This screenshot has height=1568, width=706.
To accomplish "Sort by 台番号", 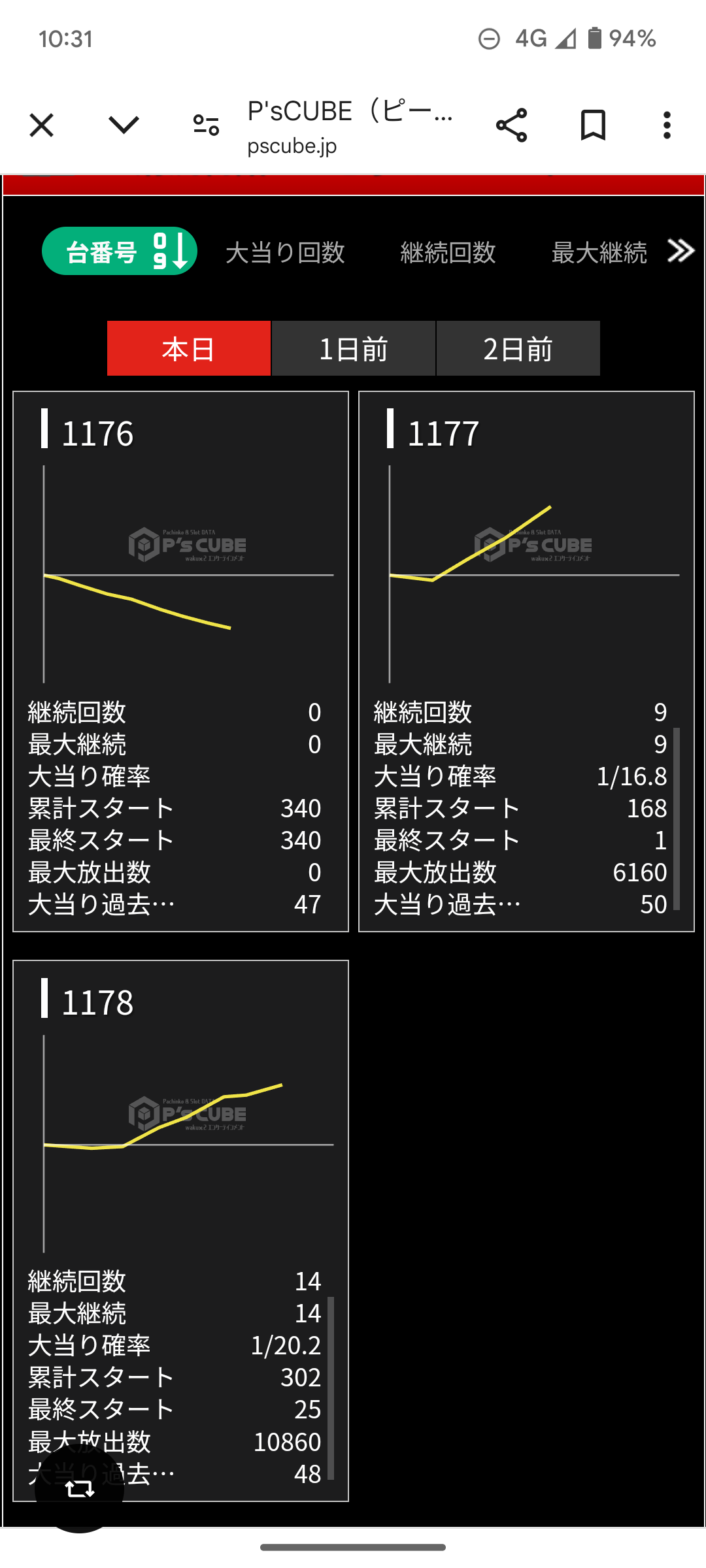I will (120, 252).
